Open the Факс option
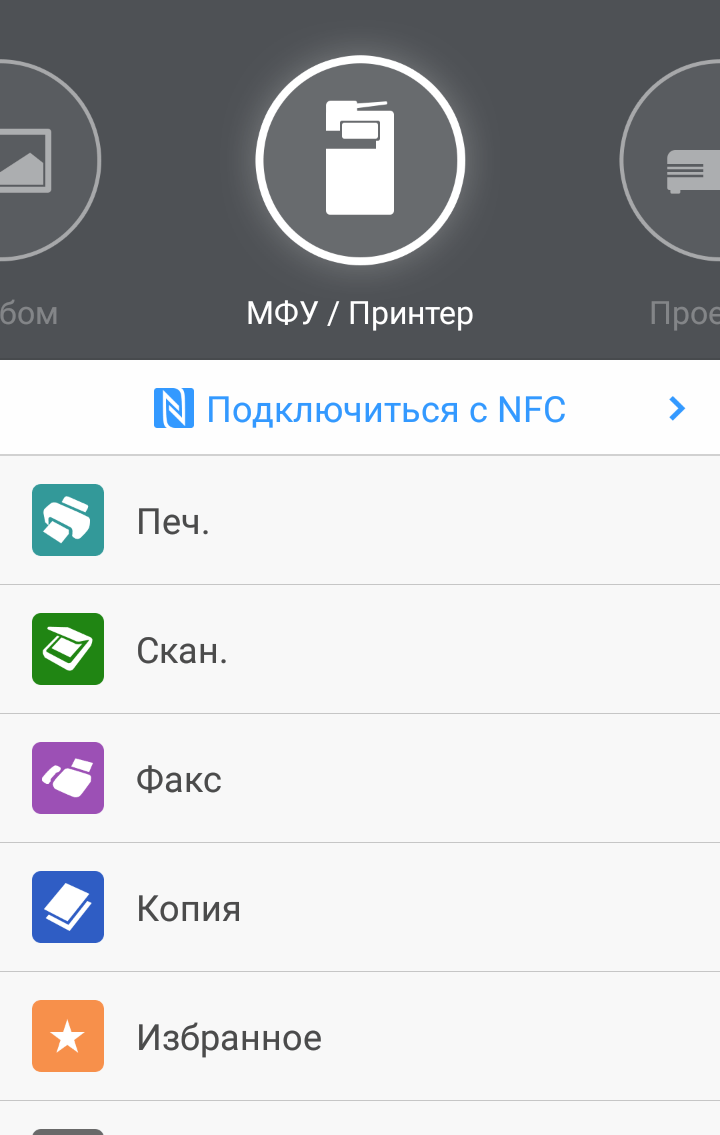 click(360, 779)
